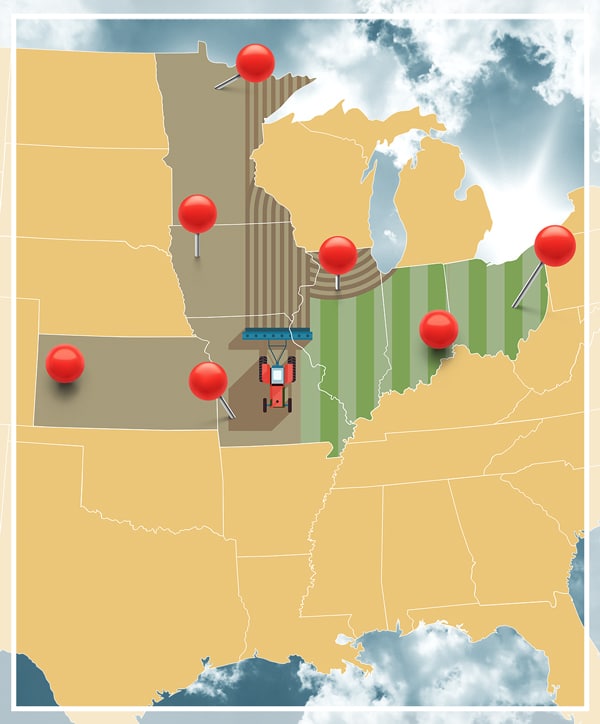The width and height of the screenshot is (600, 724).
Task: Select the red pin in northern Minnesota
Action: [255, 63]
